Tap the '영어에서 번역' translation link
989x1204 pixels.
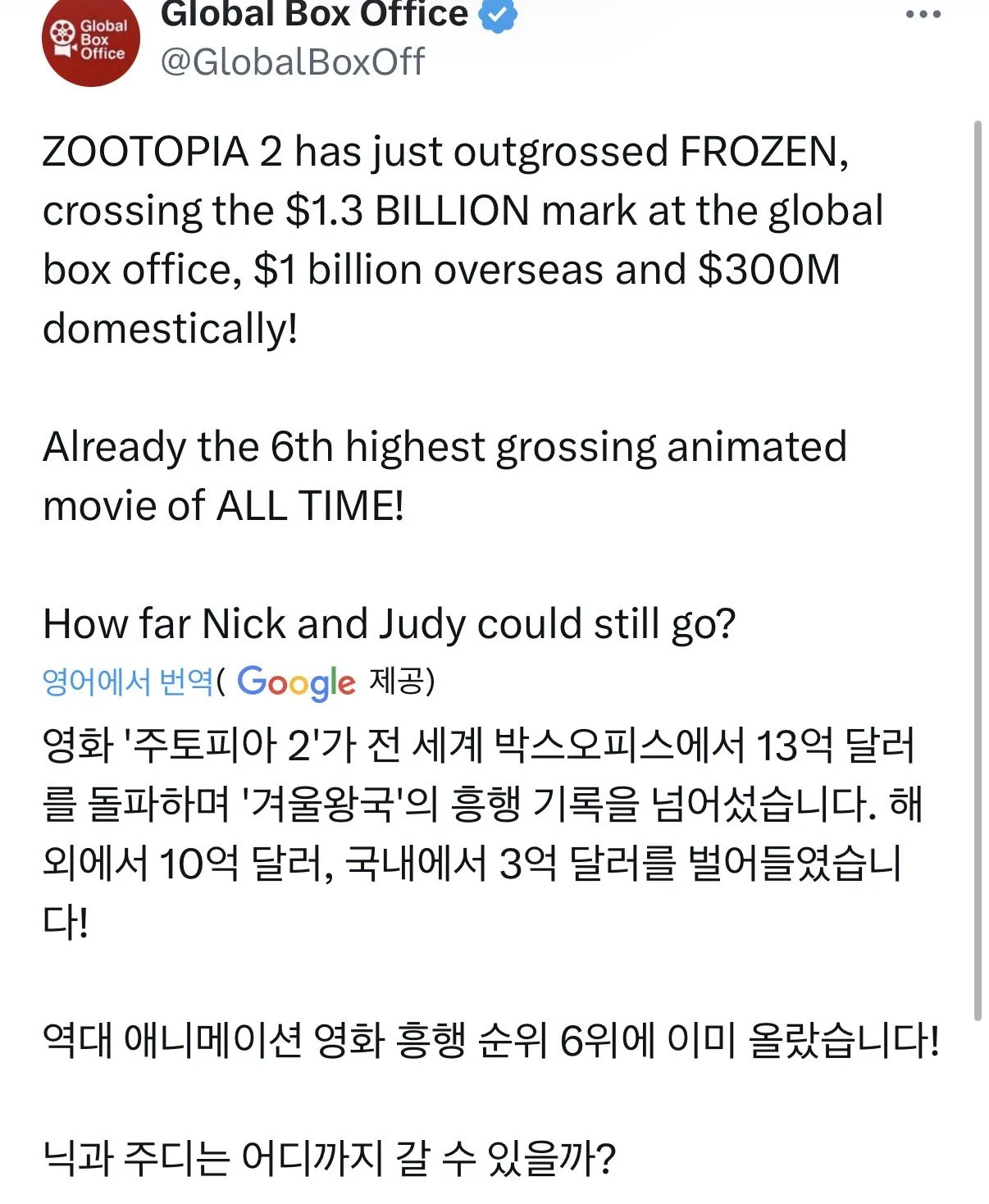point(128,681)
